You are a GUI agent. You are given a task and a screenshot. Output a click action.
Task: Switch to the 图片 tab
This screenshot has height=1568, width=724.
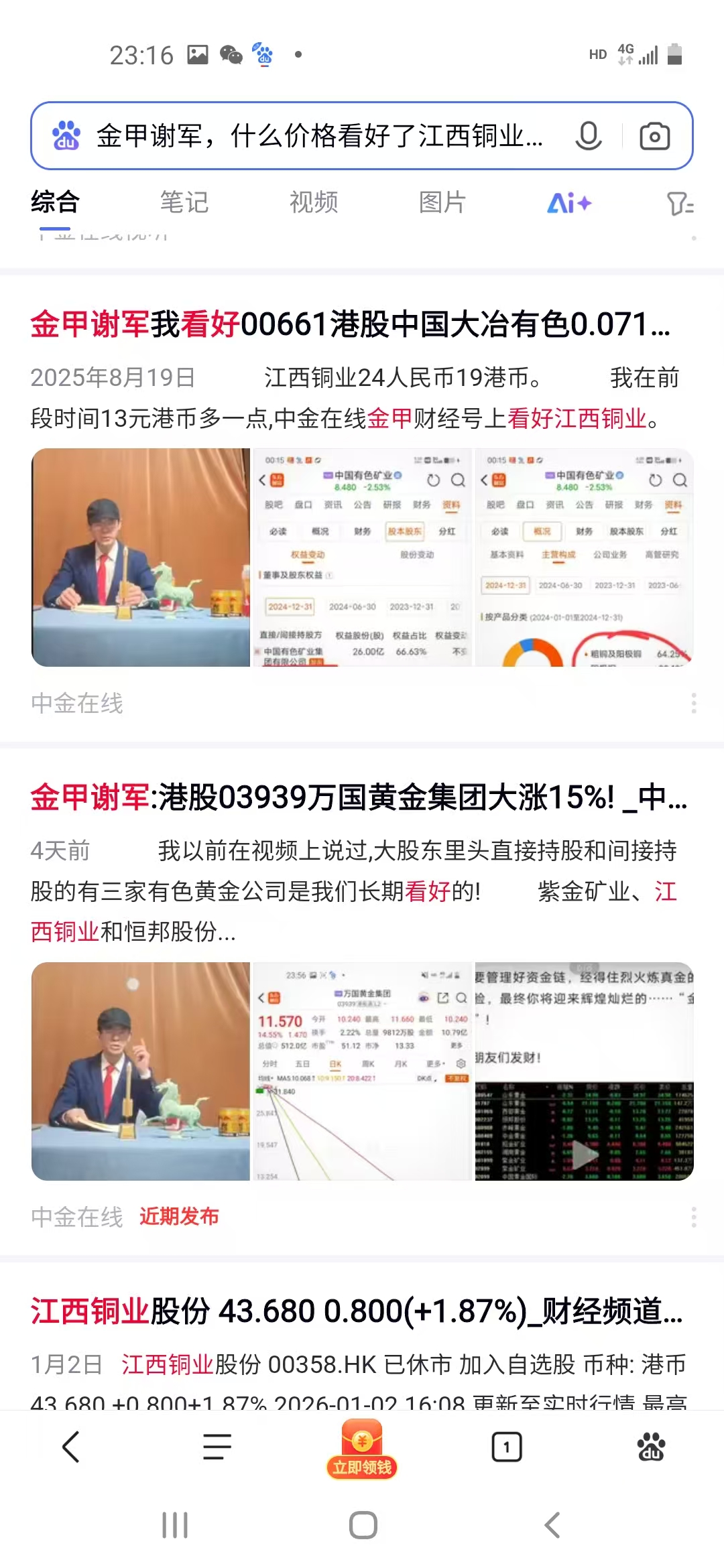442,202
